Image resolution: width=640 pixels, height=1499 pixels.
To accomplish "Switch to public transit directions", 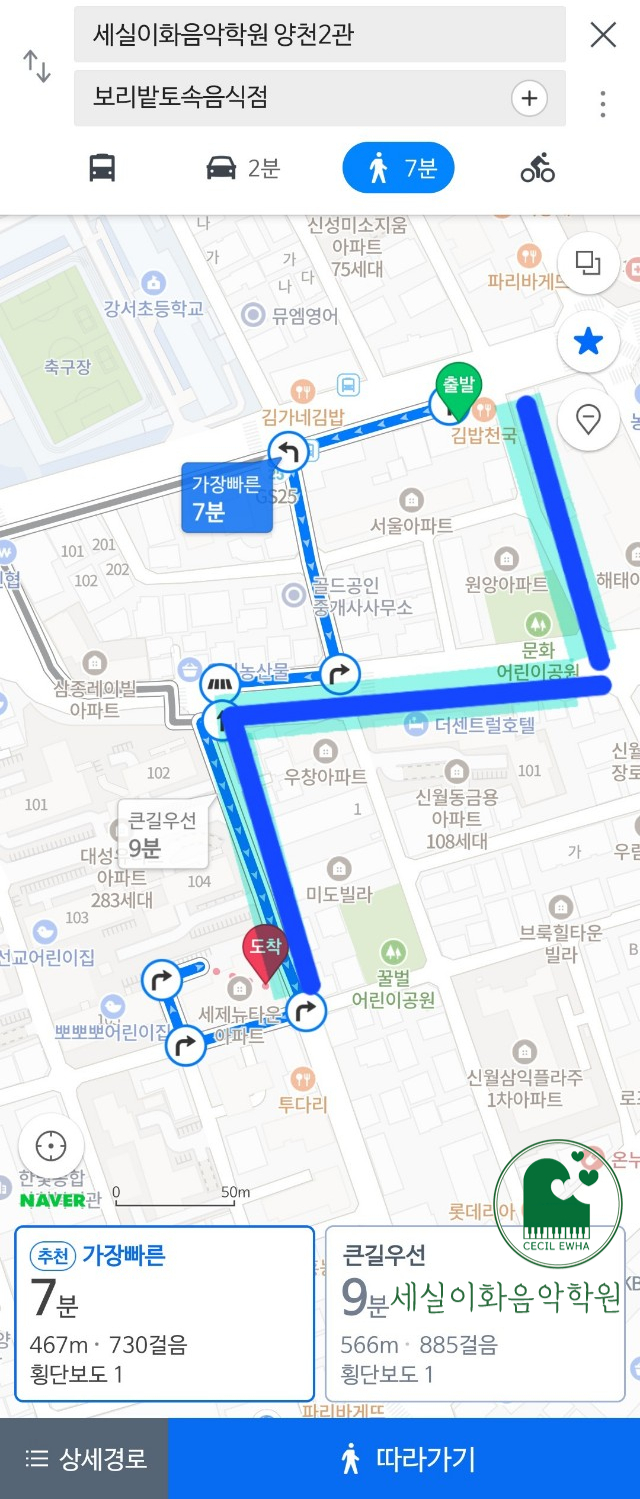I will 102,168.
